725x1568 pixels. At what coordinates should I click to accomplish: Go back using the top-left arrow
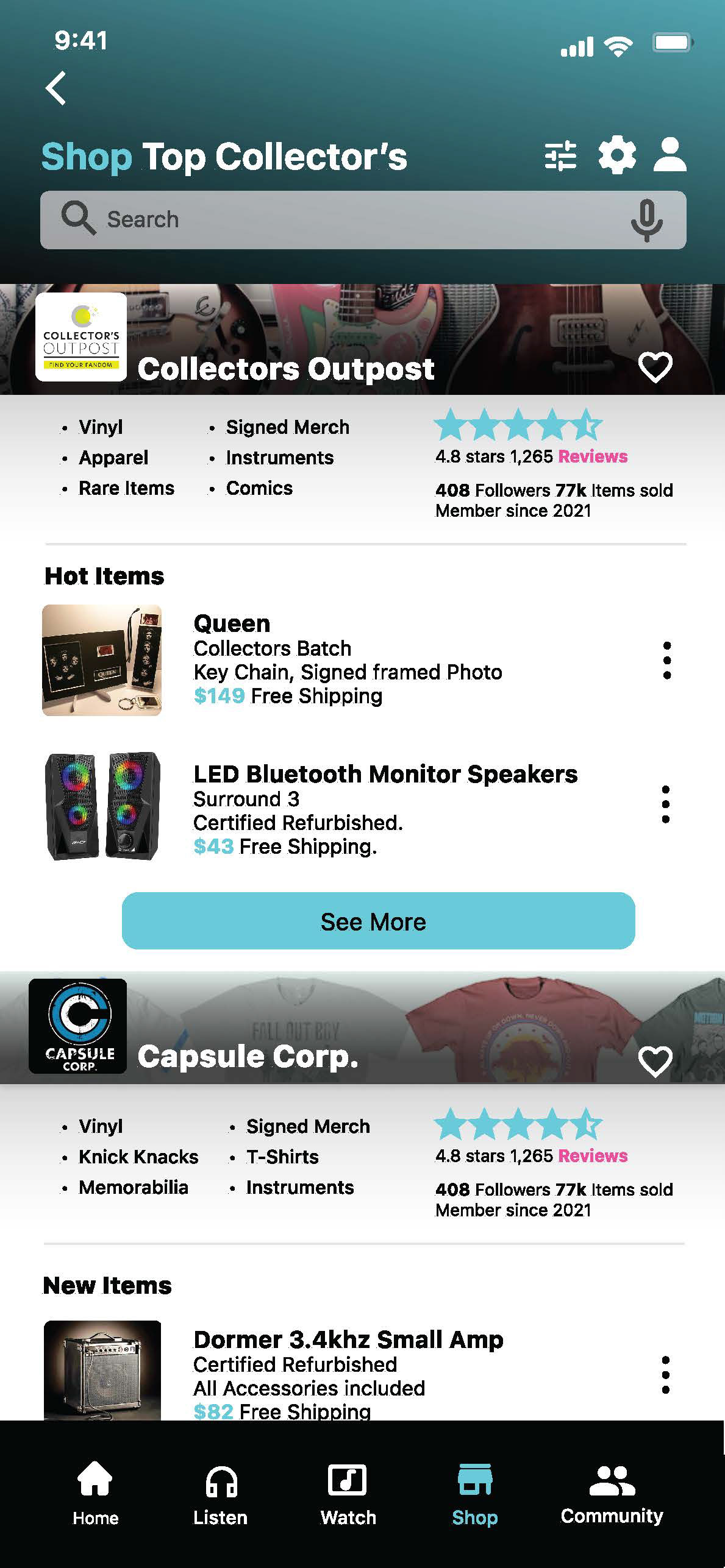55,88
